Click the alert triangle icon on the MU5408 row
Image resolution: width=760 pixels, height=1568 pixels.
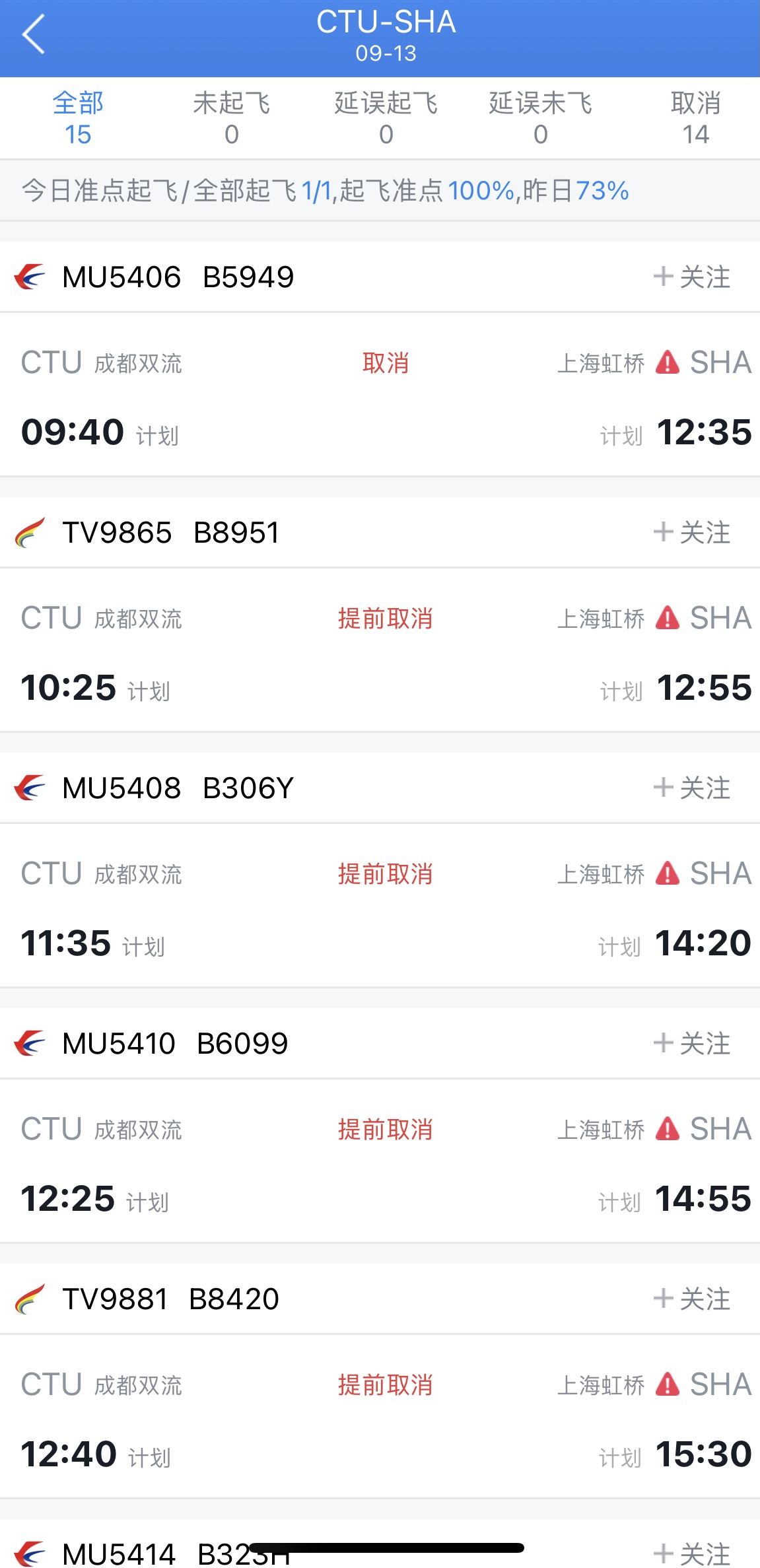[668, 874]
